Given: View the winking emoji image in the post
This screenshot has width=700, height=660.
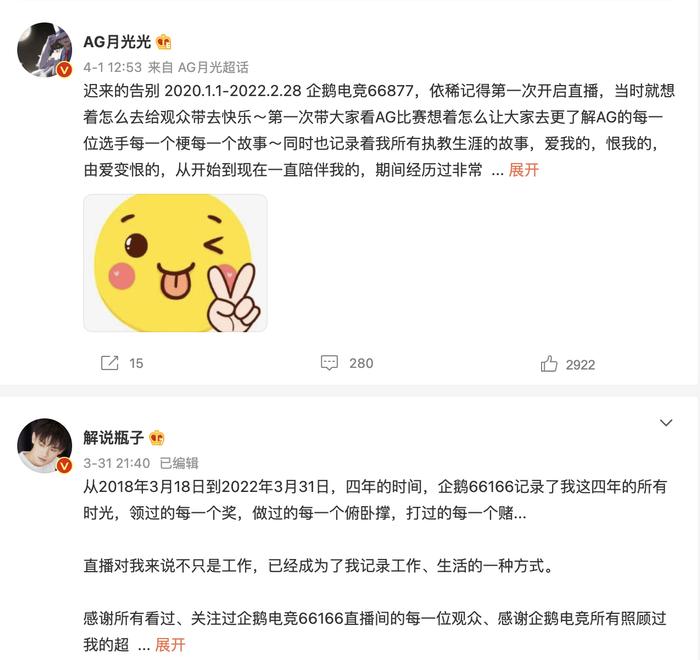Looking at the screenshot, I should 175,263.
